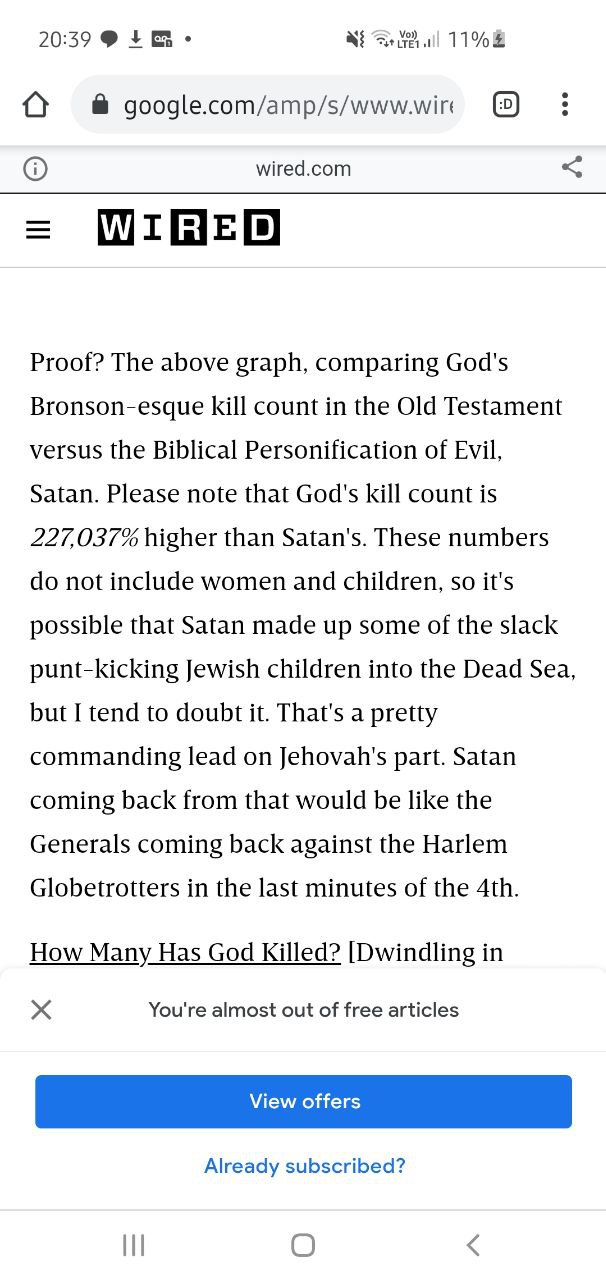Image resolution: width=606 pixels, height=1280 pixels.
Task: Open Chrome's three-dot overflow menu
Action: click(x=565, y=105)
